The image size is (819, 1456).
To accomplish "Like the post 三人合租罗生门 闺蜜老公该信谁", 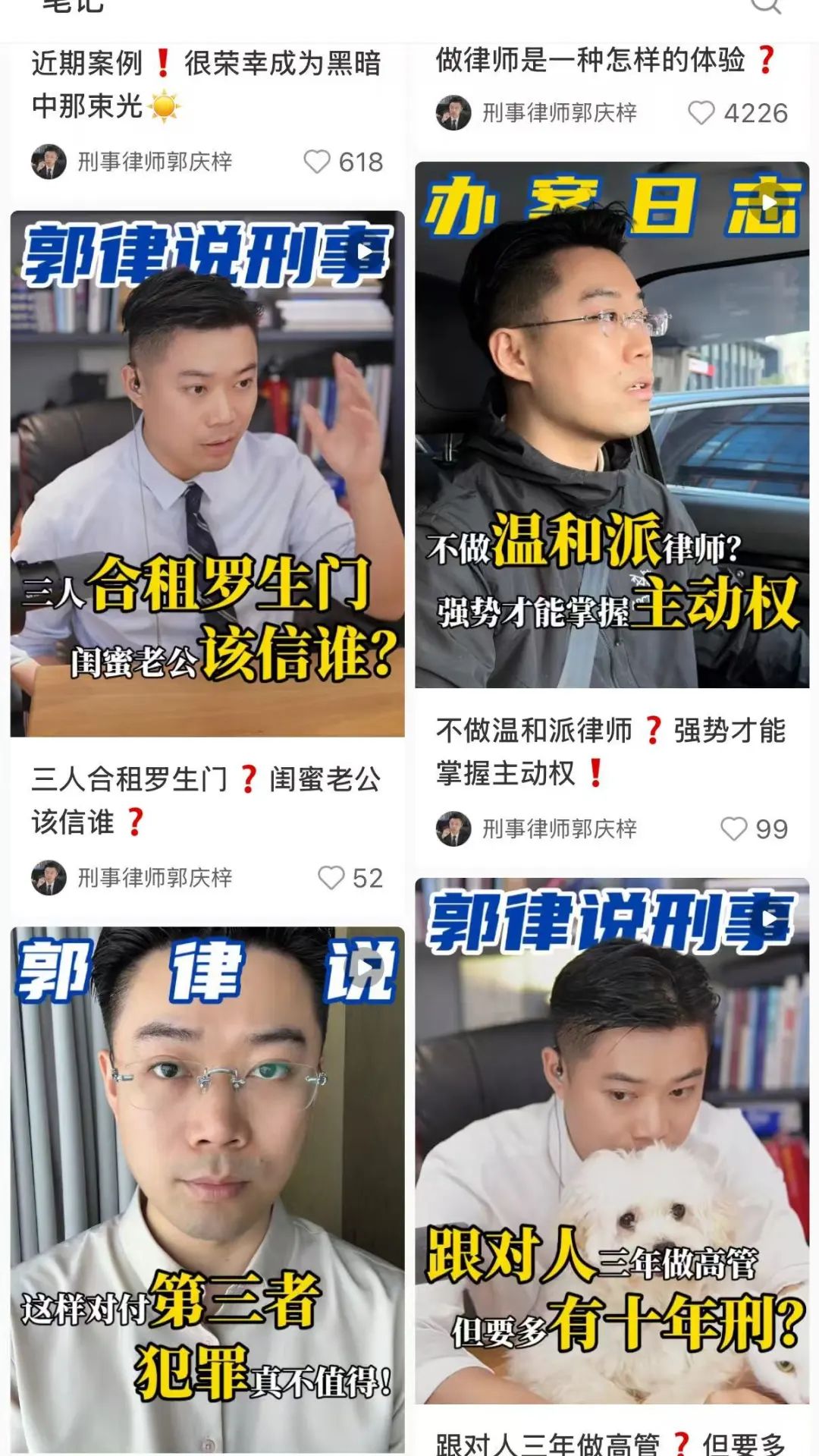I will coord(331,878).
